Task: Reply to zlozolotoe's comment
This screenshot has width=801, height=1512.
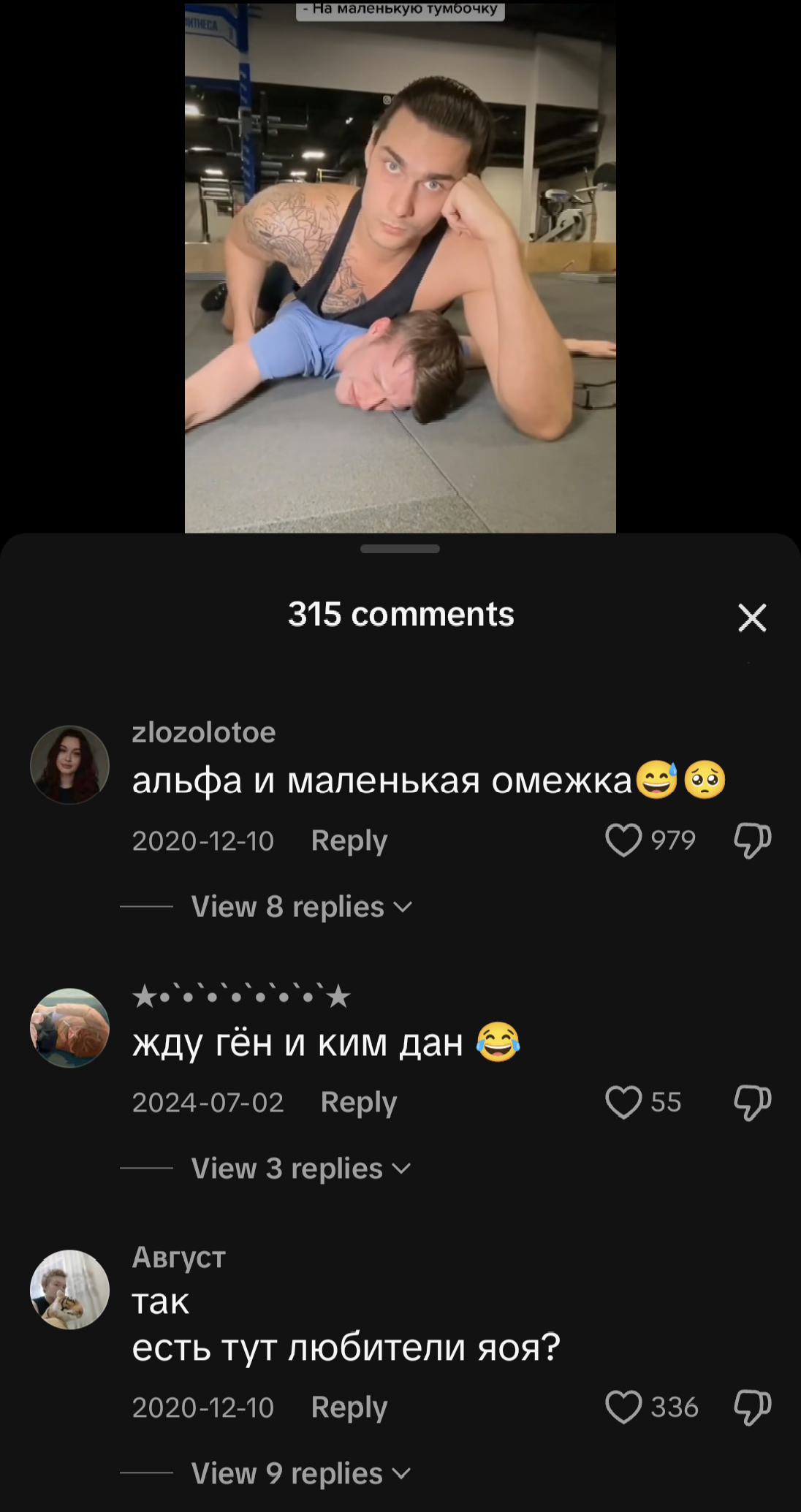Action: click(349, 840)
